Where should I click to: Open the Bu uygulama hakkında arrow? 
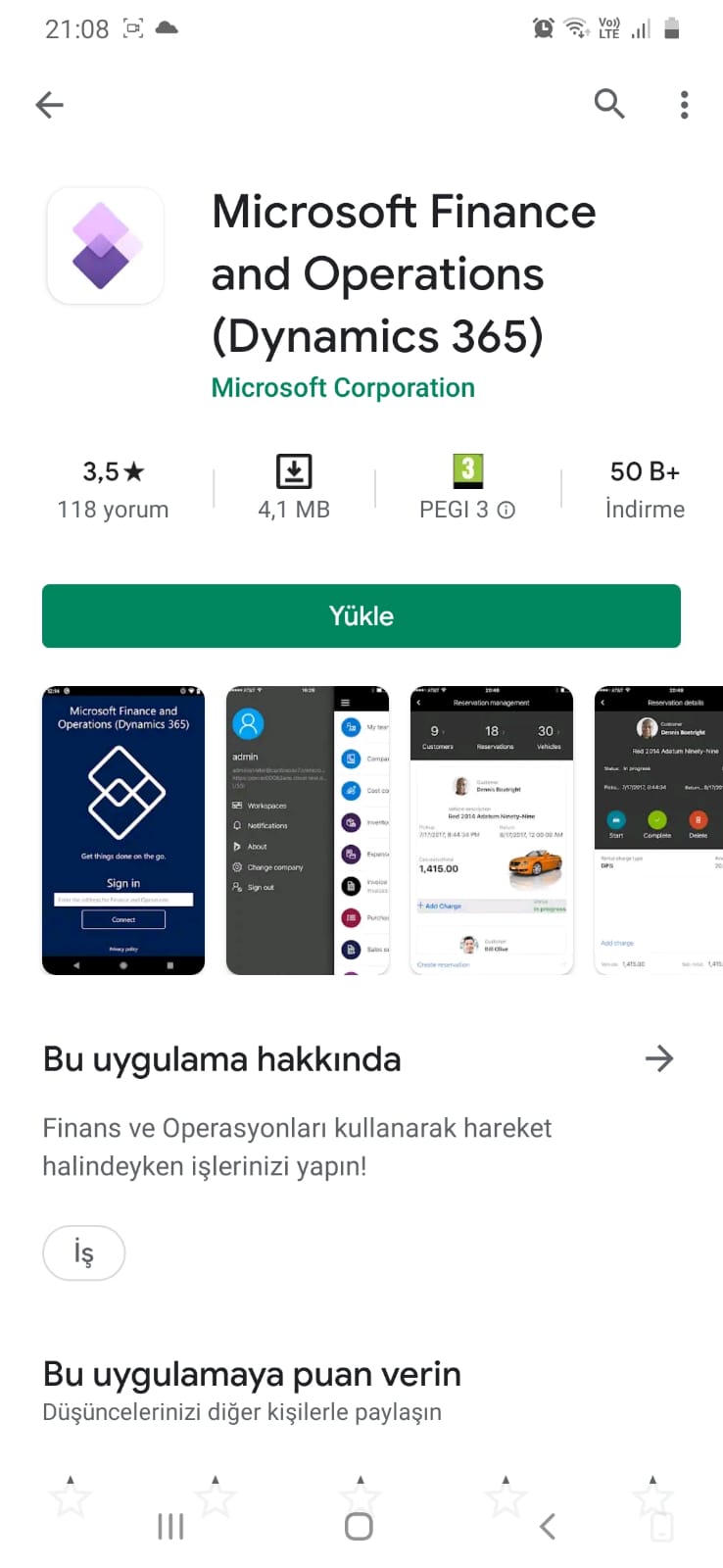659,1058
